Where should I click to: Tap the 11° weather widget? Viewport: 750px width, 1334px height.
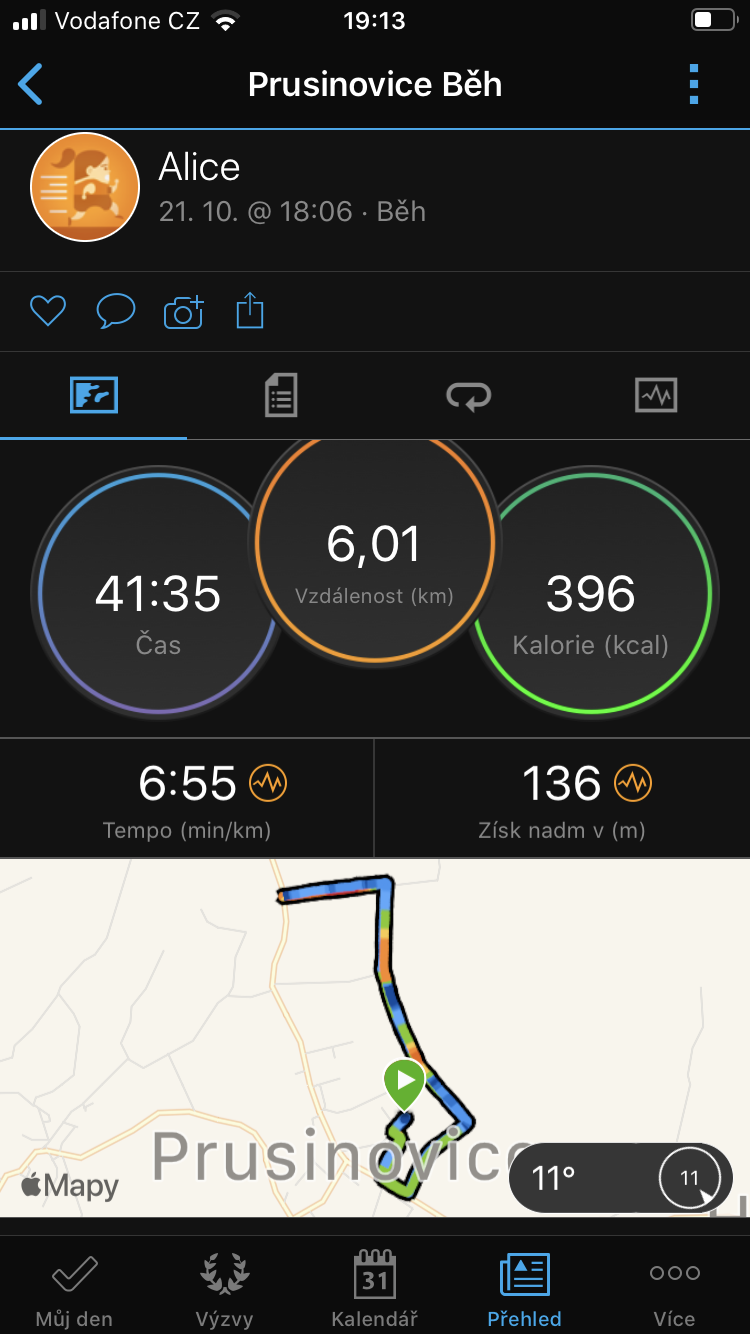[621, 1178]
